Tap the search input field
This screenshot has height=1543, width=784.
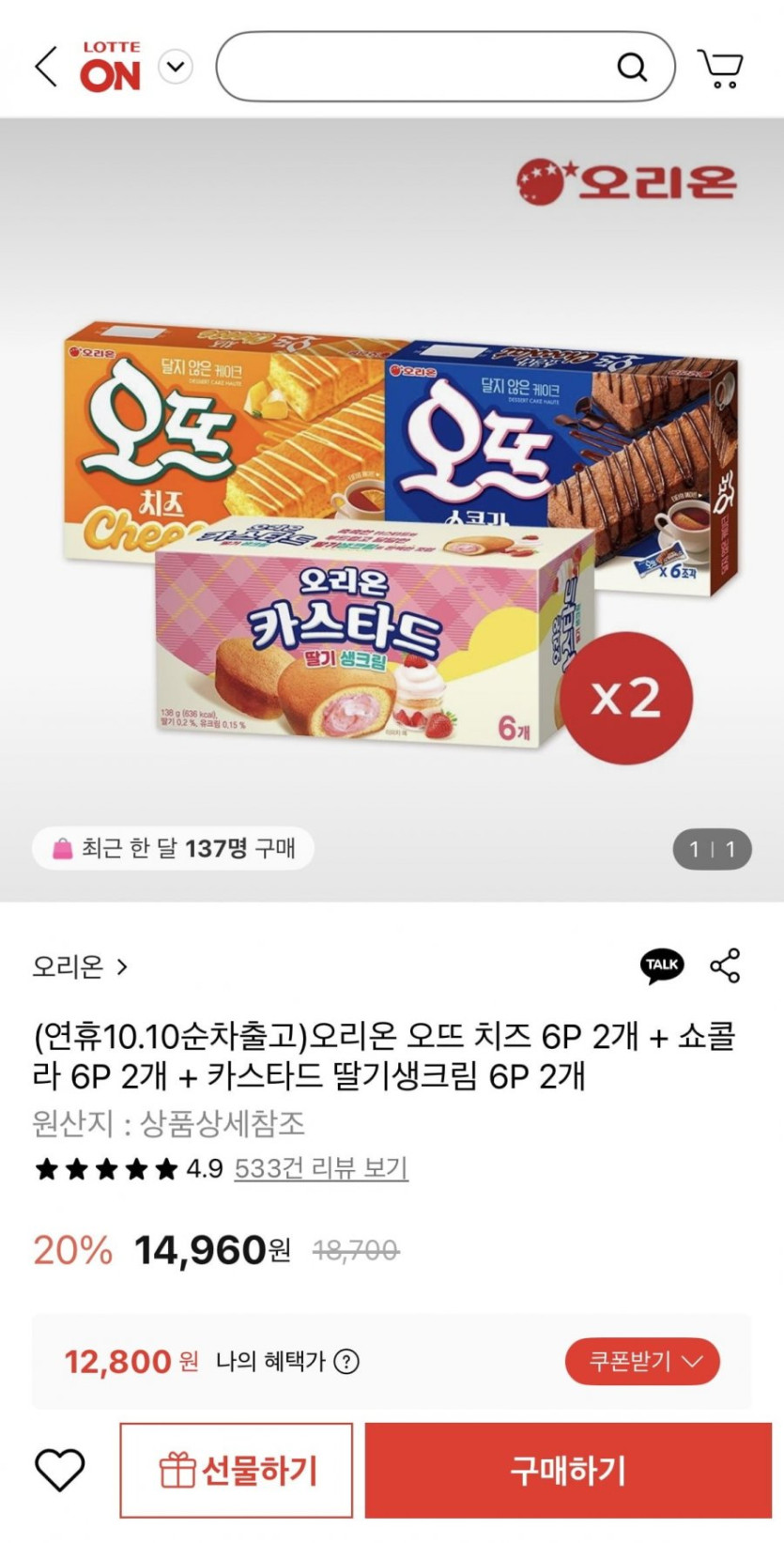[413, 68]
